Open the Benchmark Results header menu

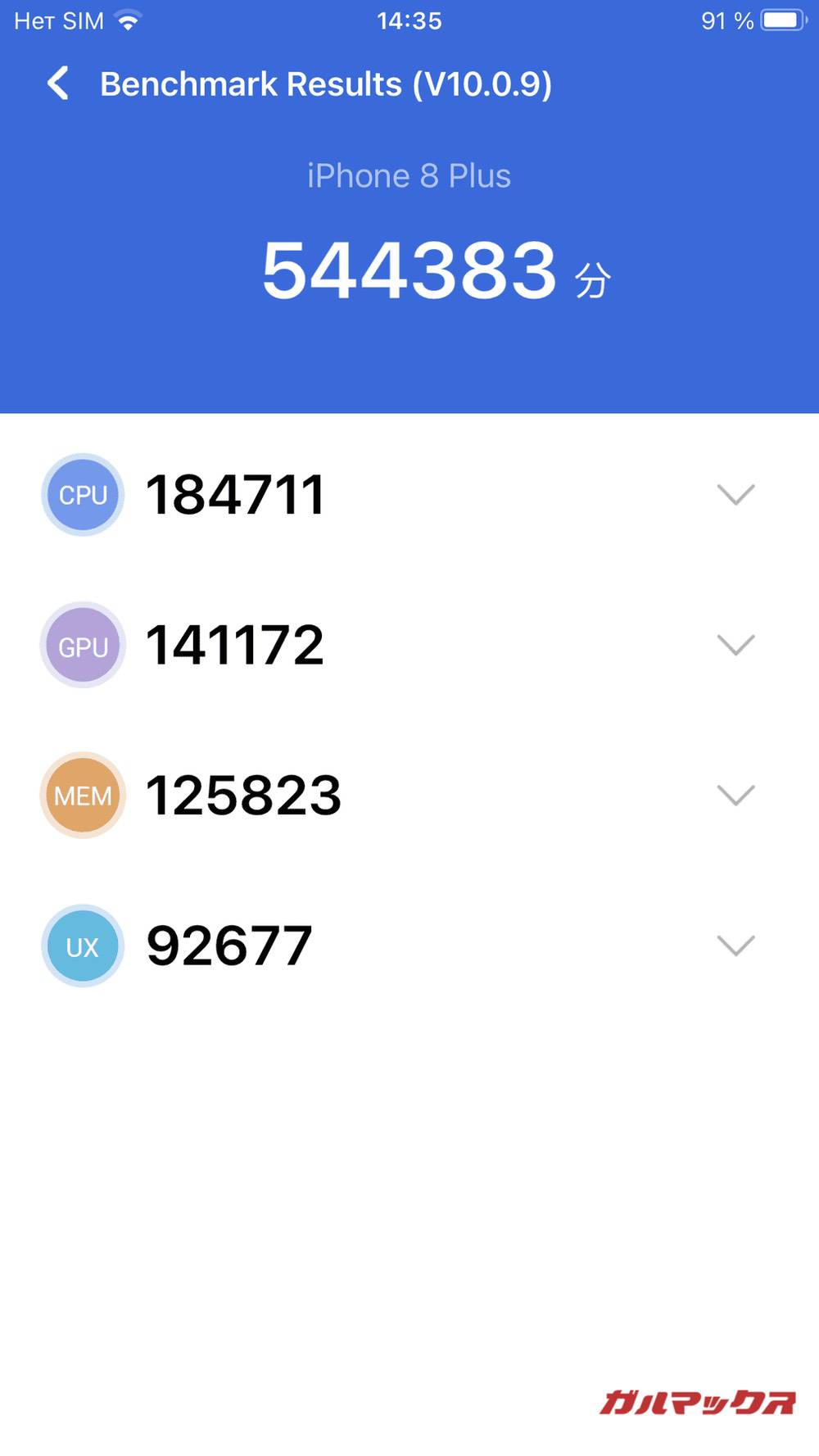tap(326, 84)
